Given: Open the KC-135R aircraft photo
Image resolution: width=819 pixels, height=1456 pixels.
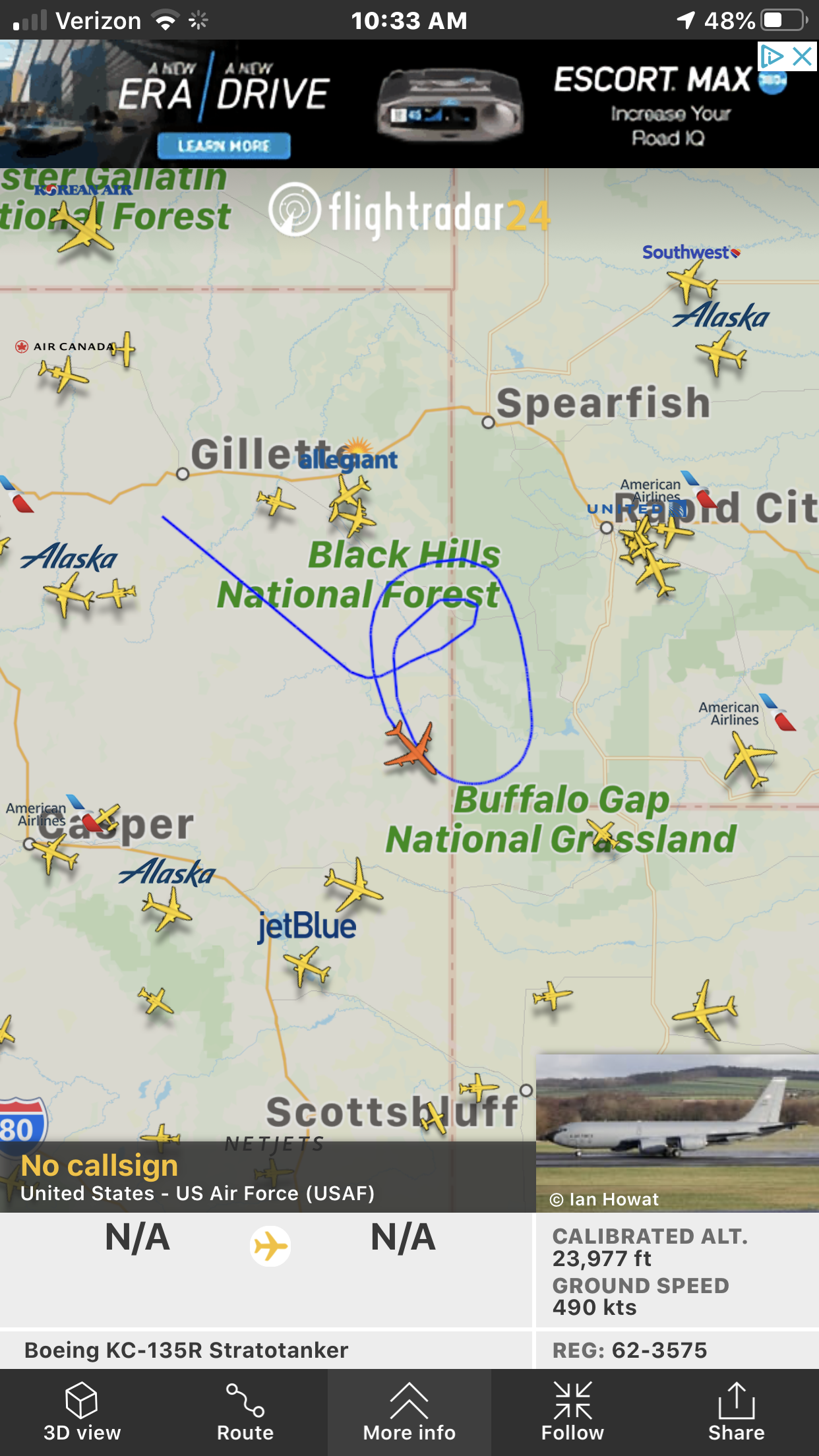Looking at the screenshot, I should pos(677,1132).
